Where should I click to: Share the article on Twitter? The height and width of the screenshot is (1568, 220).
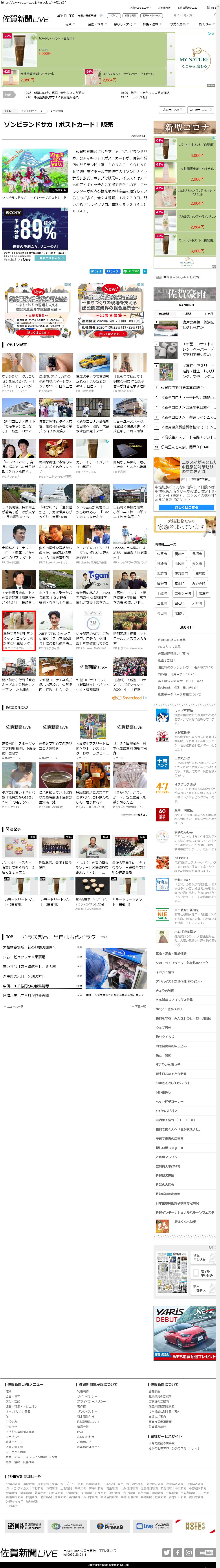click(x=96, y=271)
